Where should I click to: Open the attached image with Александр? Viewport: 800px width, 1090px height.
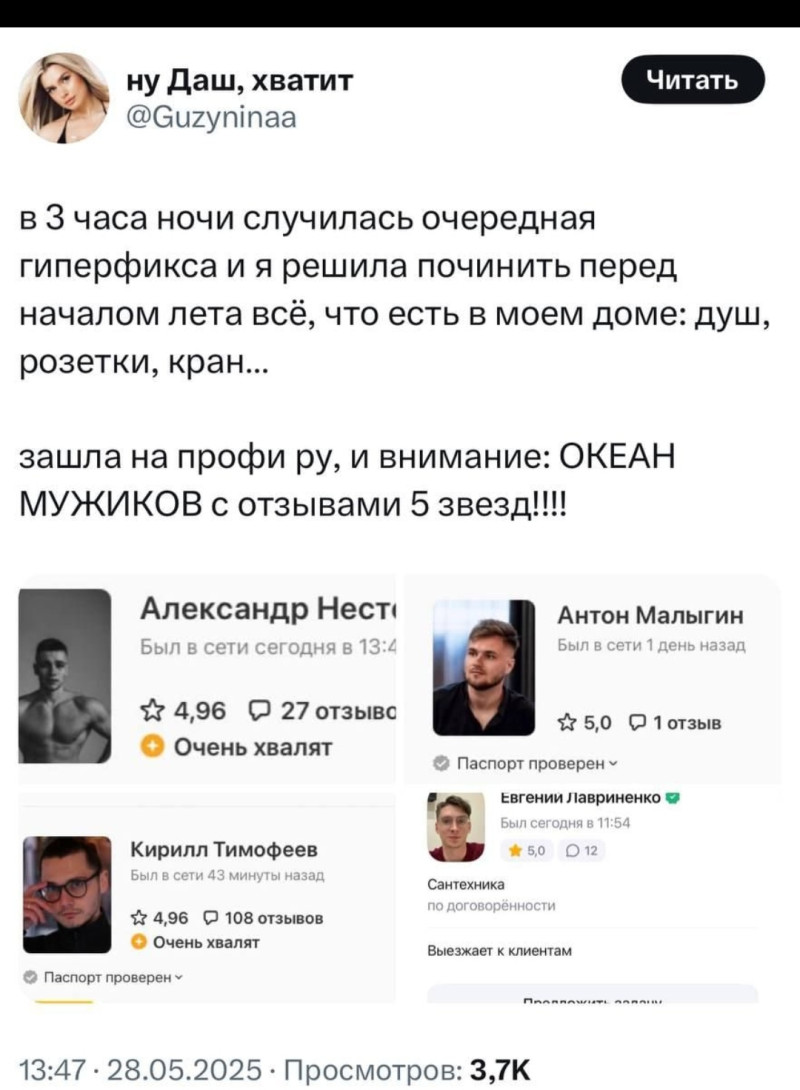[208, 681]
